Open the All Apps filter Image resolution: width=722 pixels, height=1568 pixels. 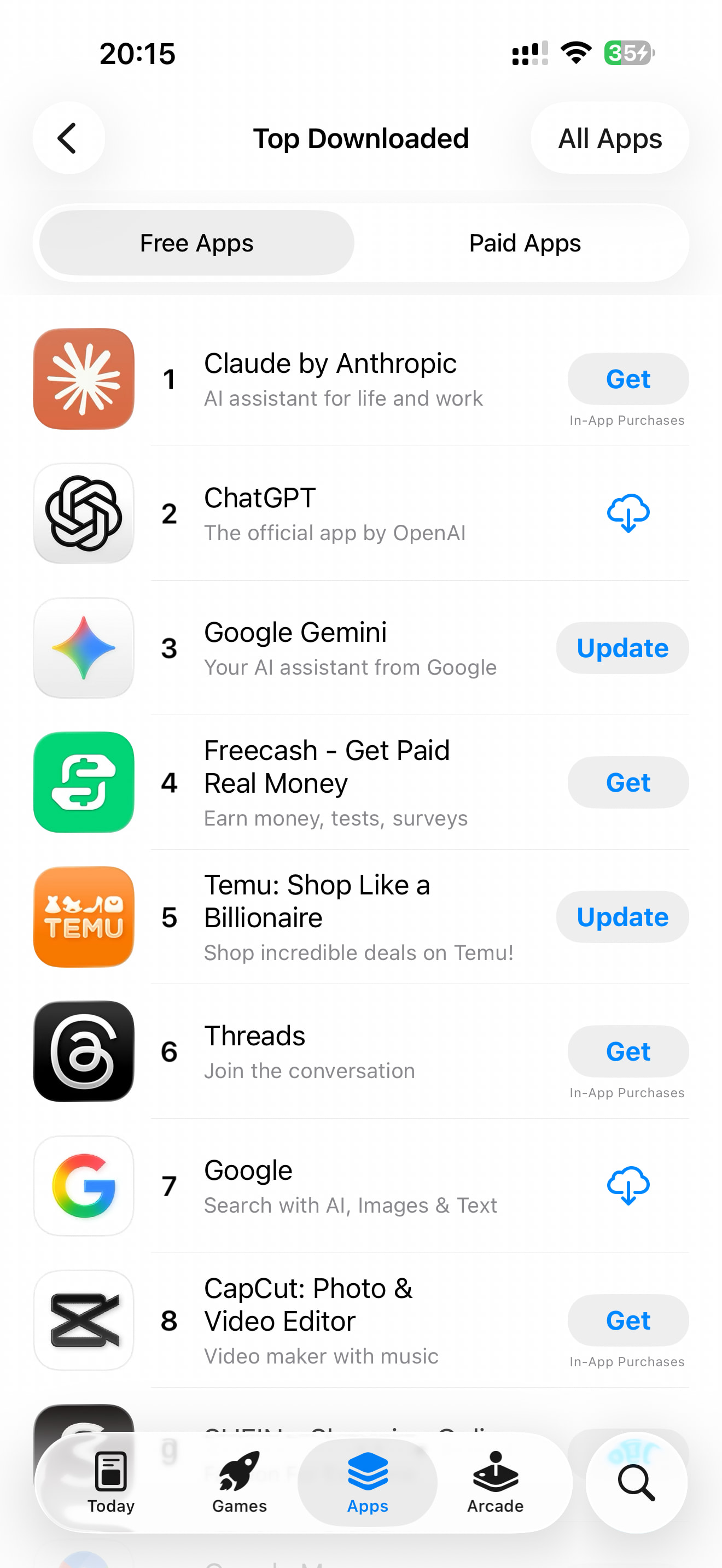609,138
